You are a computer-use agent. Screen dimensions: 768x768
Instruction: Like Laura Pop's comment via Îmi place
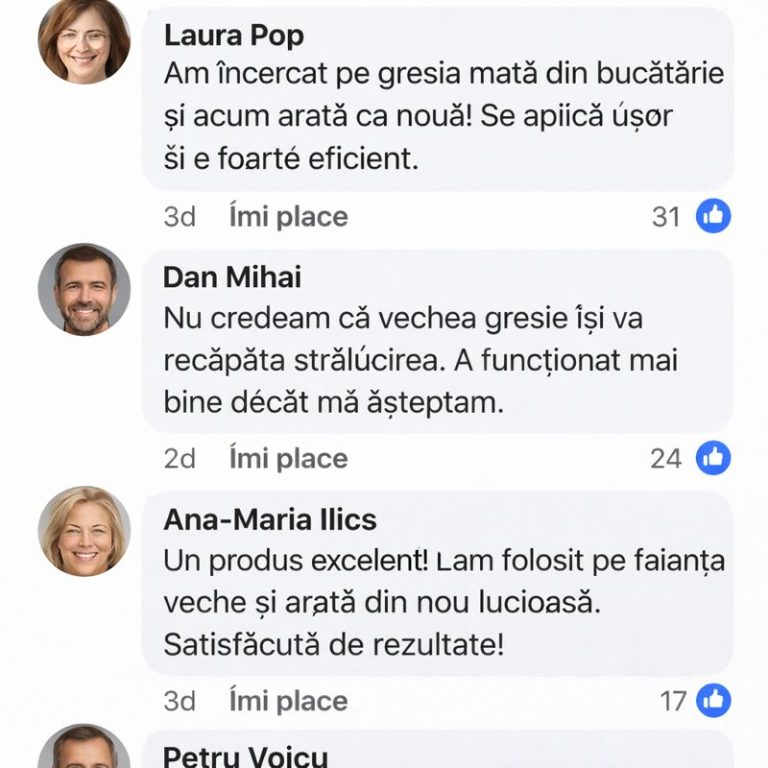pos(288,216)
